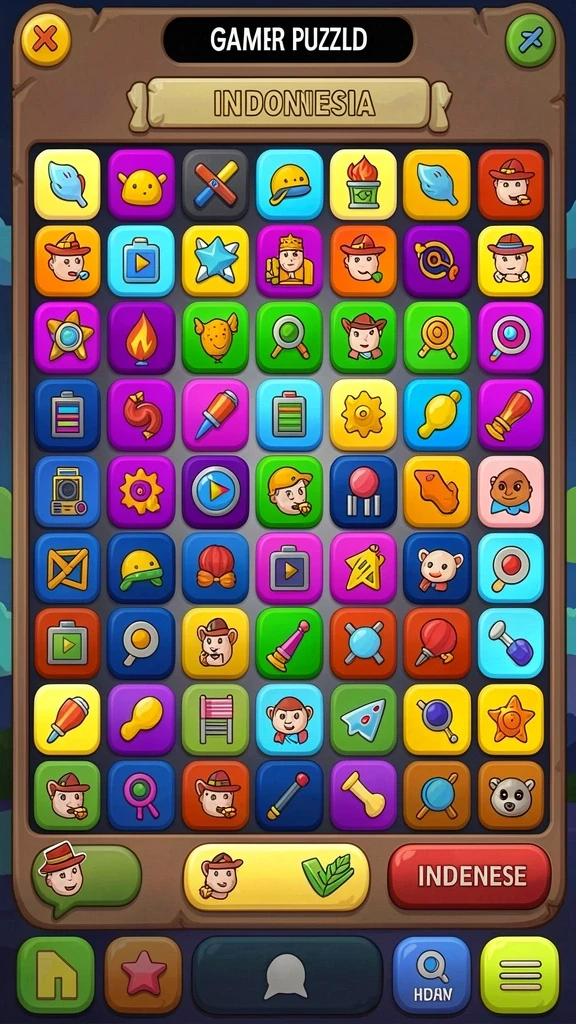Screen dimensions: 576x1024
Task: Choose the red seashell tile on blue
Action: tap(216, 568)
